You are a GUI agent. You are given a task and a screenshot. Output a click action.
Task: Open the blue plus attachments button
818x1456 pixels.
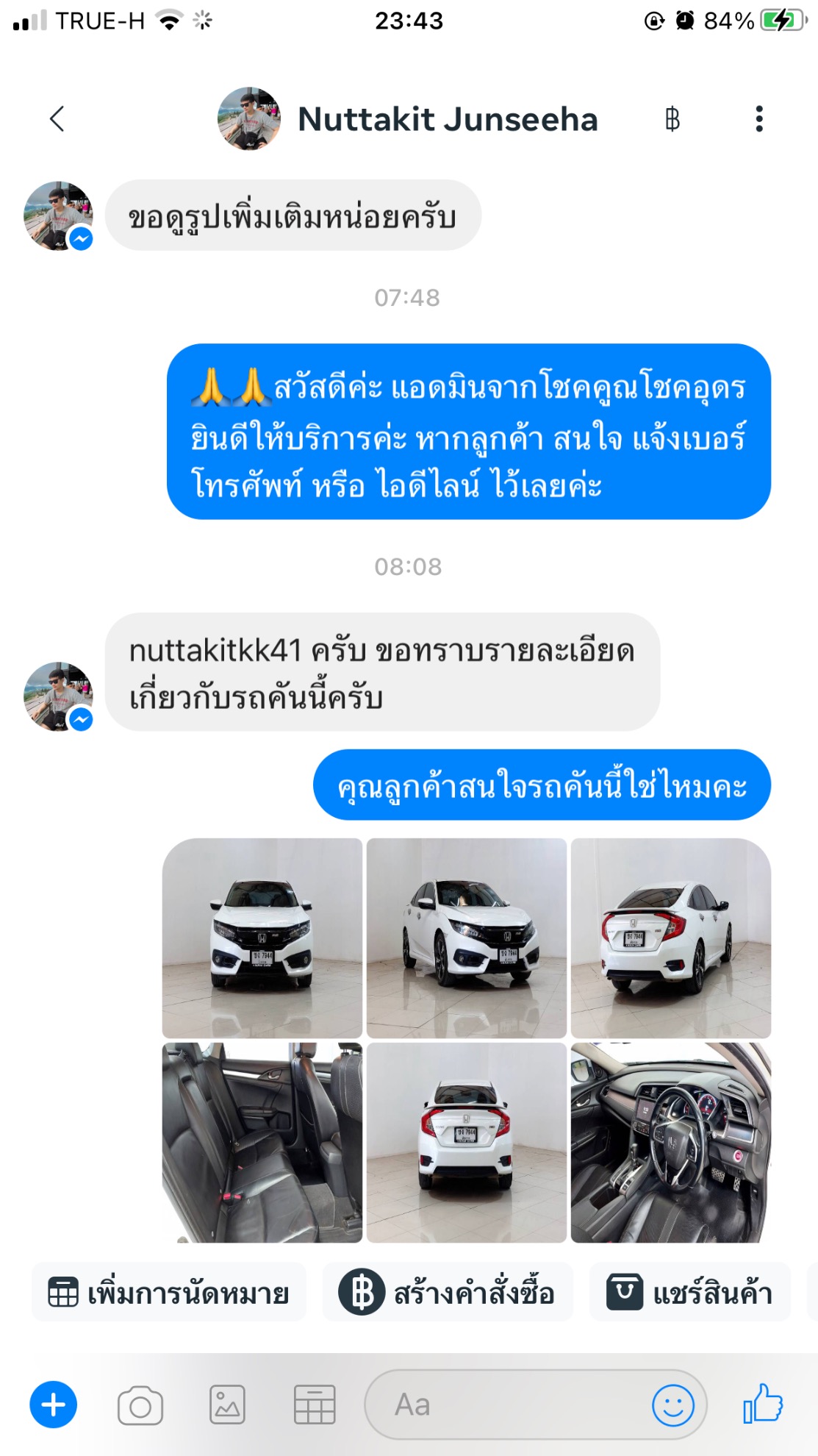[53, 1405]
